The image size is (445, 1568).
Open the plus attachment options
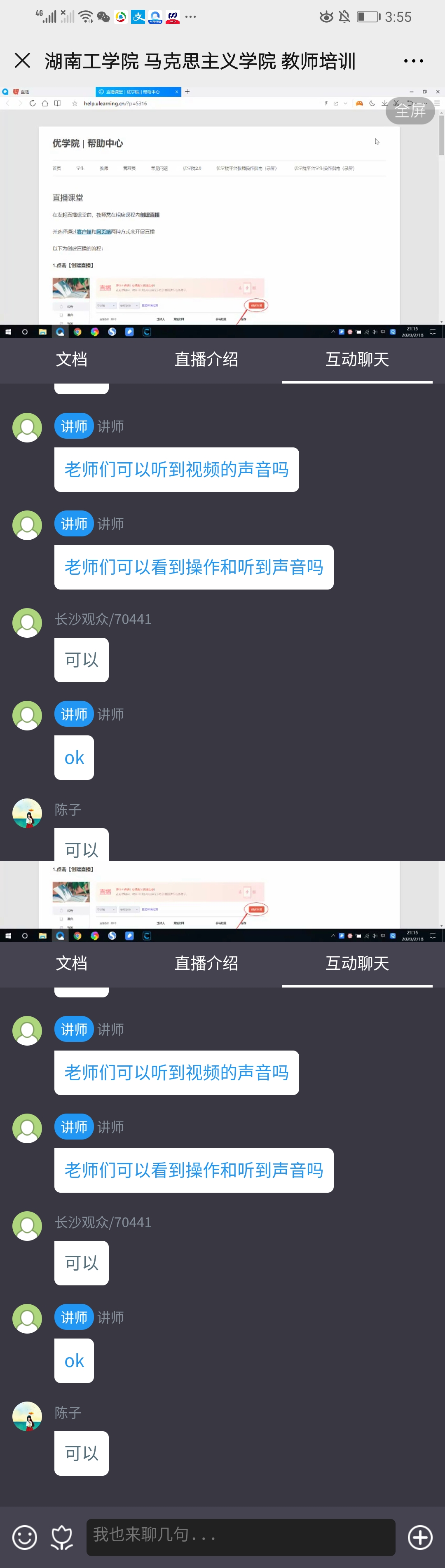point(420,1537)
